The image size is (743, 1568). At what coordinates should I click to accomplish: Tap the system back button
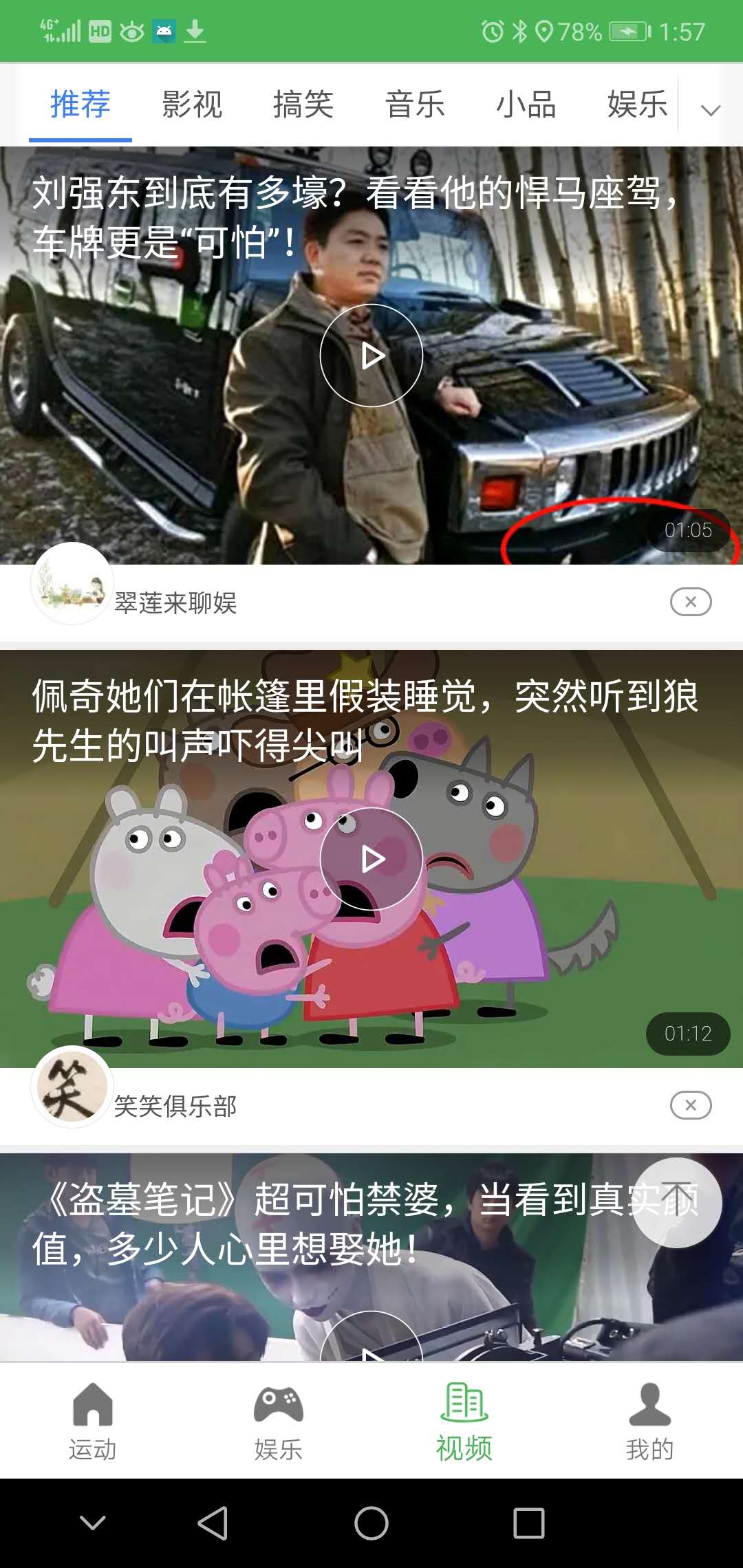coord(213,1523)
